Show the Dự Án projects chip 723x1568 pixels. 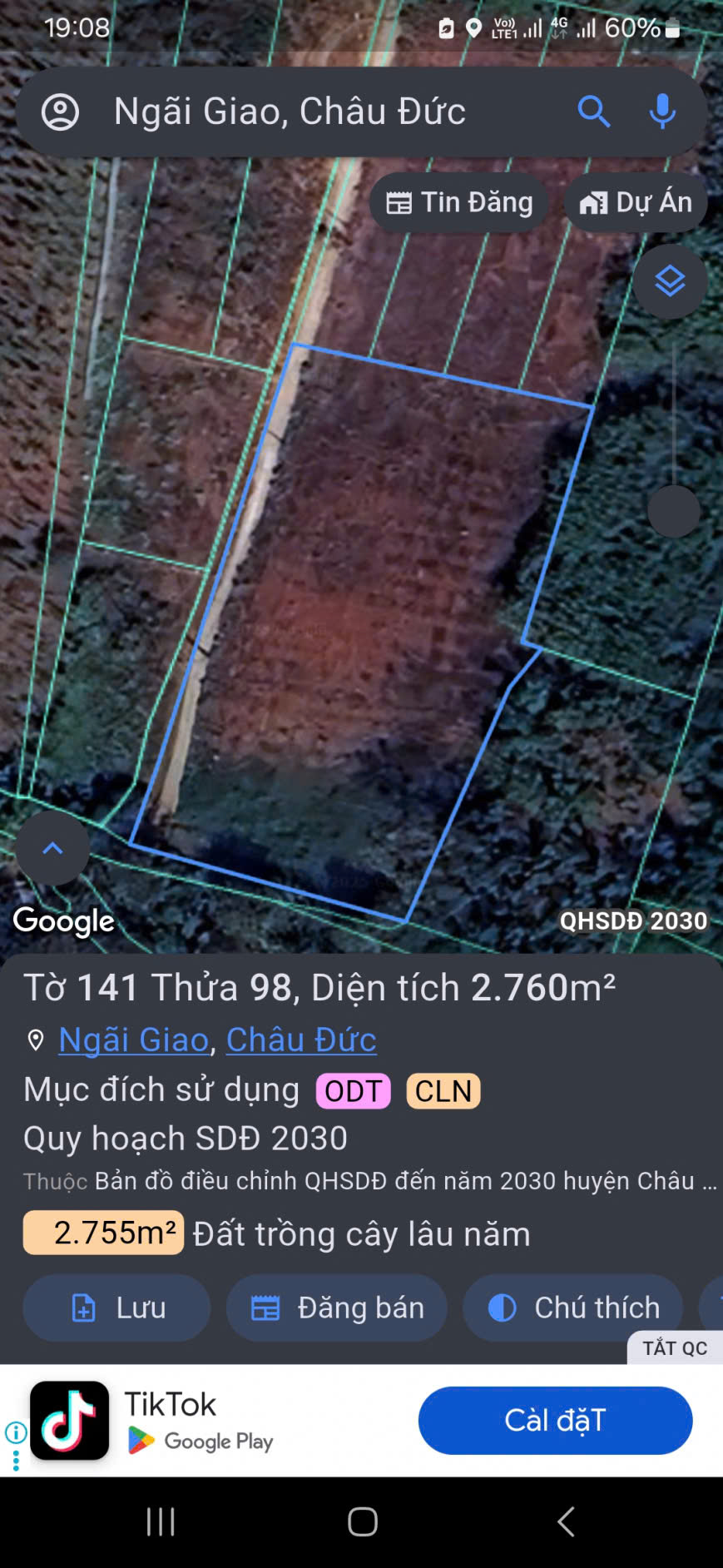636,202
